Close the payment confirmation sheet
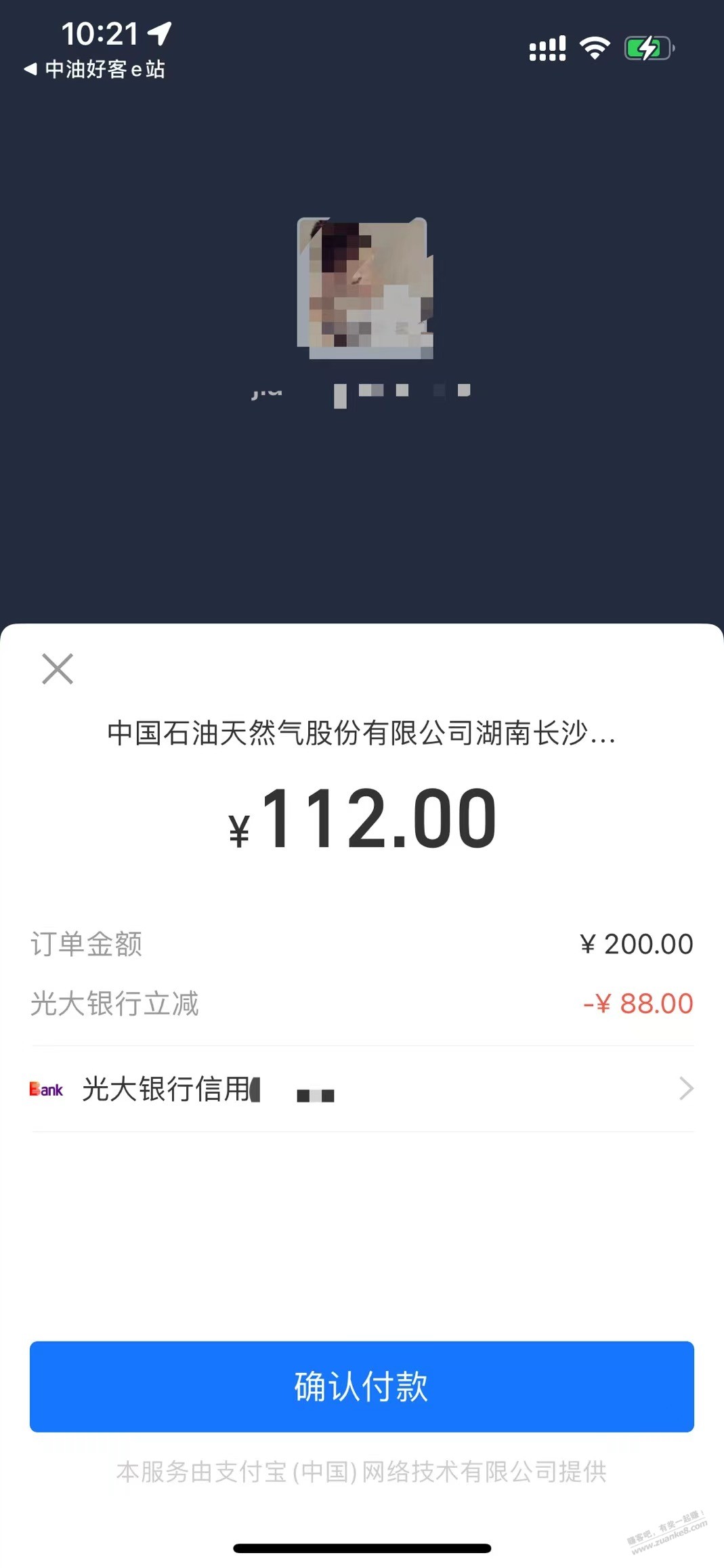The height and width of the screenshot is (1568, 724). [x=58, y=669]
